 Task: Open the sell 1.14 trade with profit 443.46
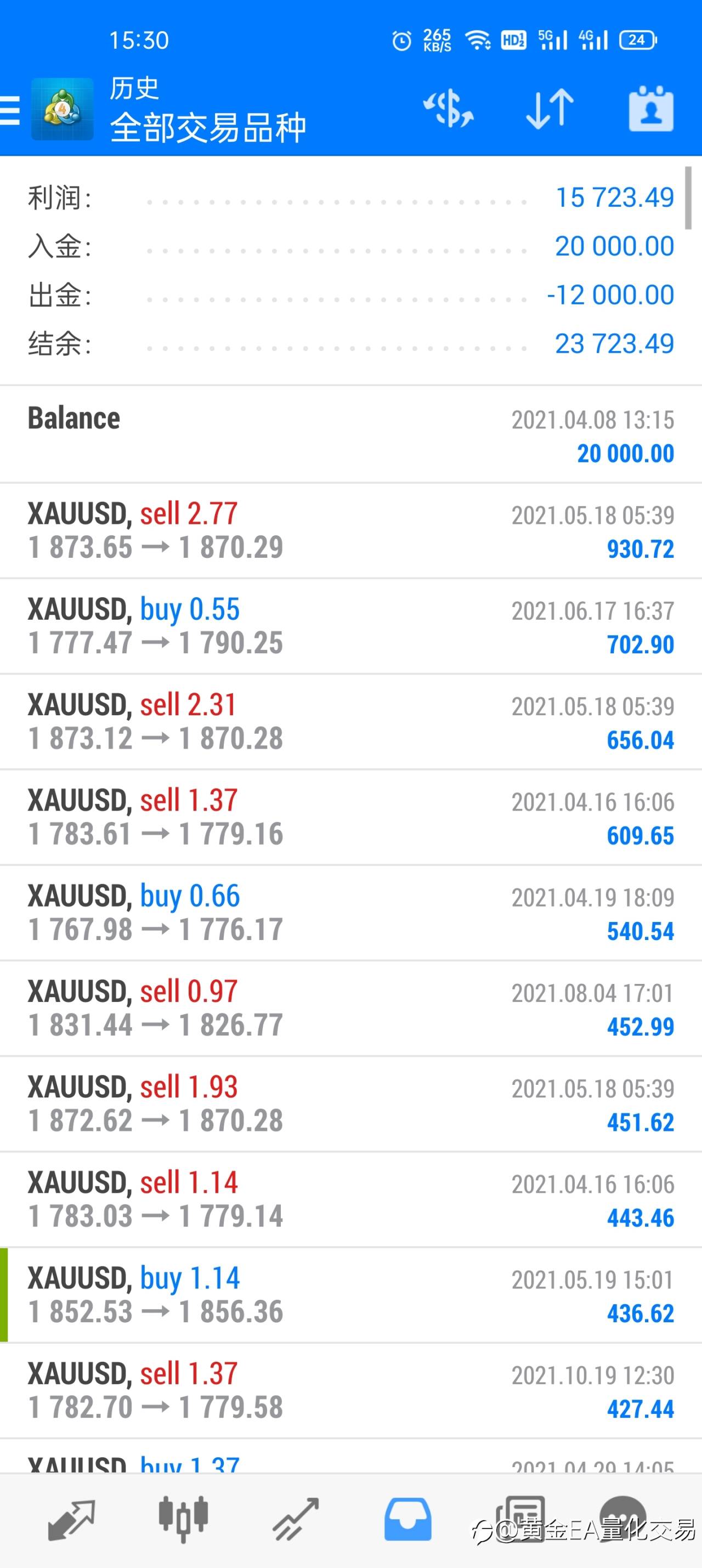350,1200
